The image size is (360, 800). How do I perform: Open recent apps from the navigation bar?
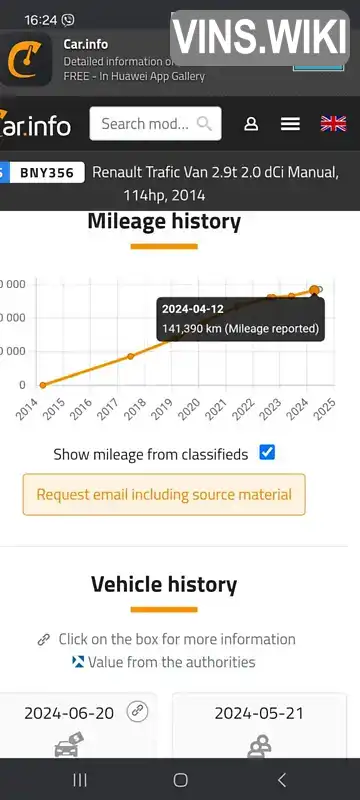80,780
